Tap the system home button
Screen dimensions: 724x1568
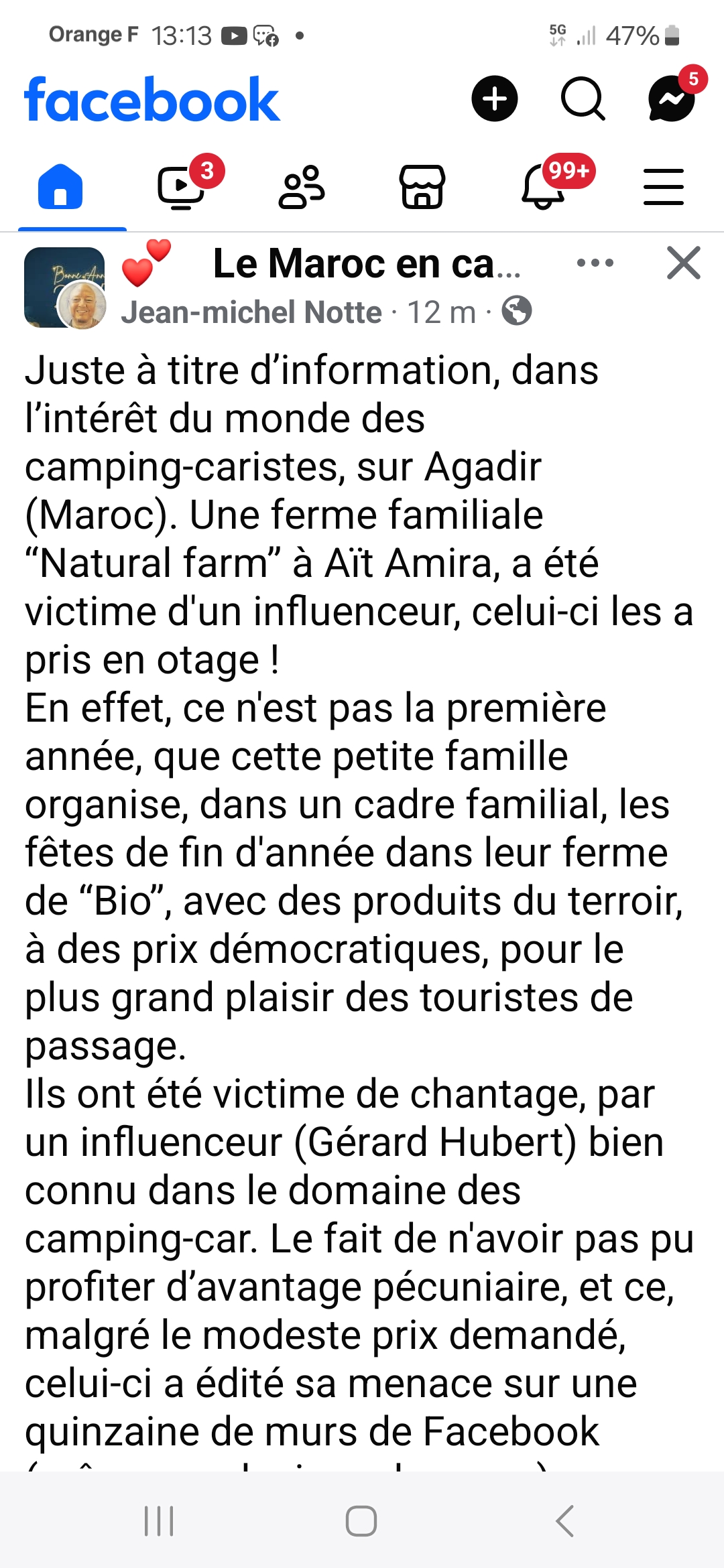[361, 1520]
